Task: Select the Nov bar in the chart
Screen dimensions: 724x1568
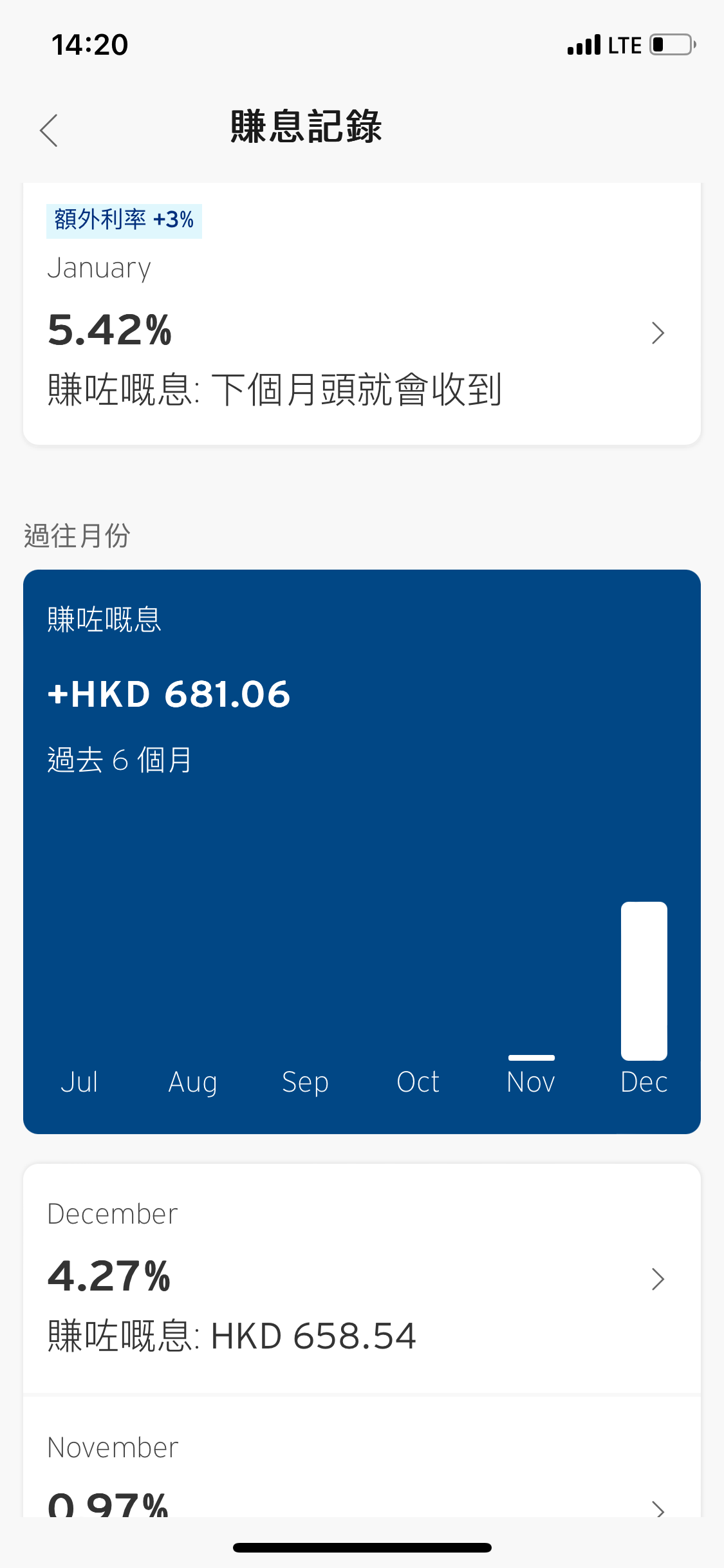Action: click(x=532, y=1058)
